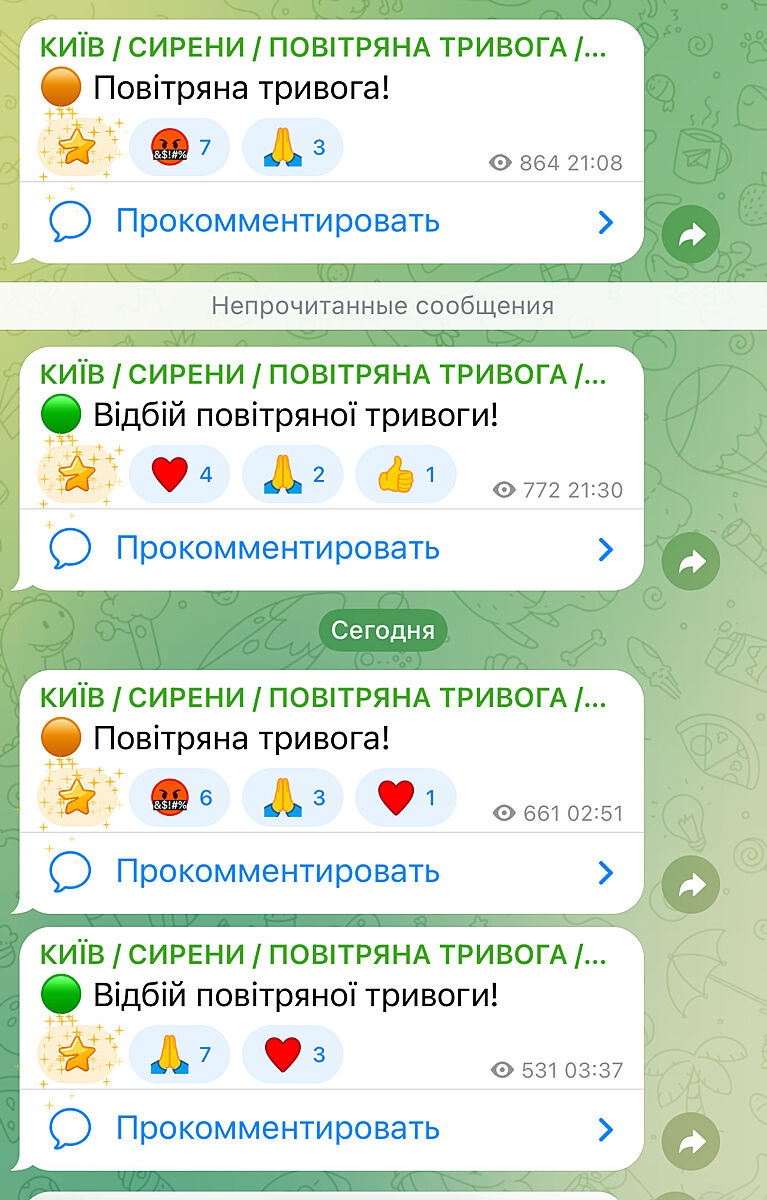Viewport: 767px width, 1200px height.
Task: Add a heart reaction to the 03:37 post
Action: click(x=292, y=1054)
